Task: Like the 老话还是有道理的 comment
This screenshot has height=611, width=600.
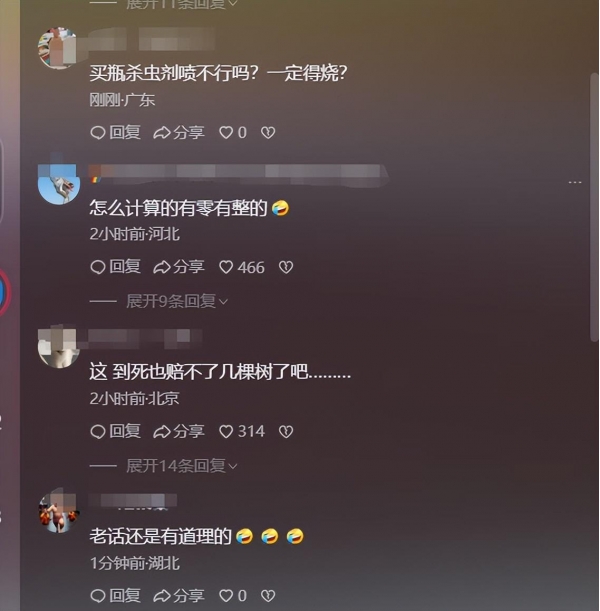Action: point(226,596)
